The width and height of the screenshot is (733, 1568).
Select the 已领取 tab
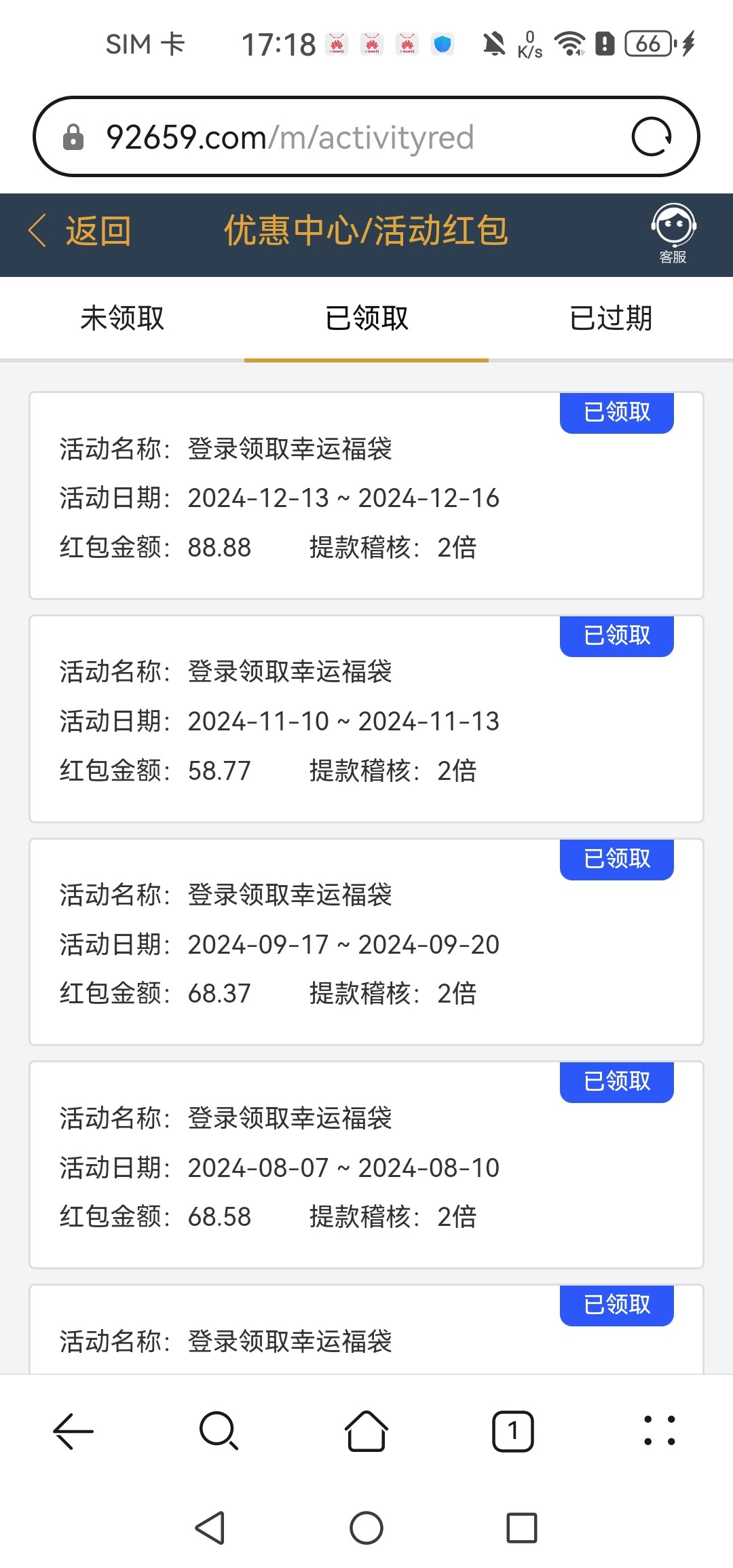(x=366, y=318)
